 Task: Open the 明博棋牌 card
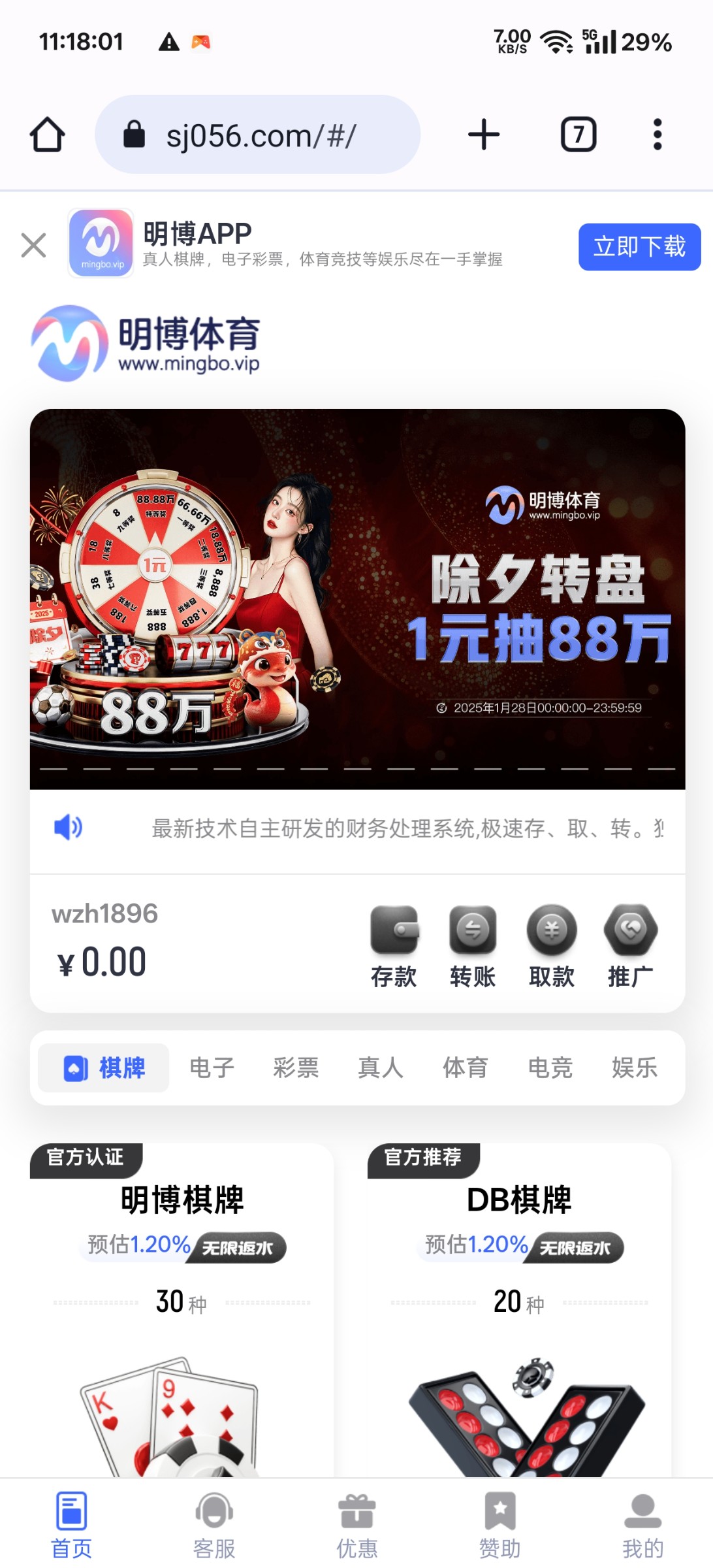pyautogui.click(x=182, y=1307)
